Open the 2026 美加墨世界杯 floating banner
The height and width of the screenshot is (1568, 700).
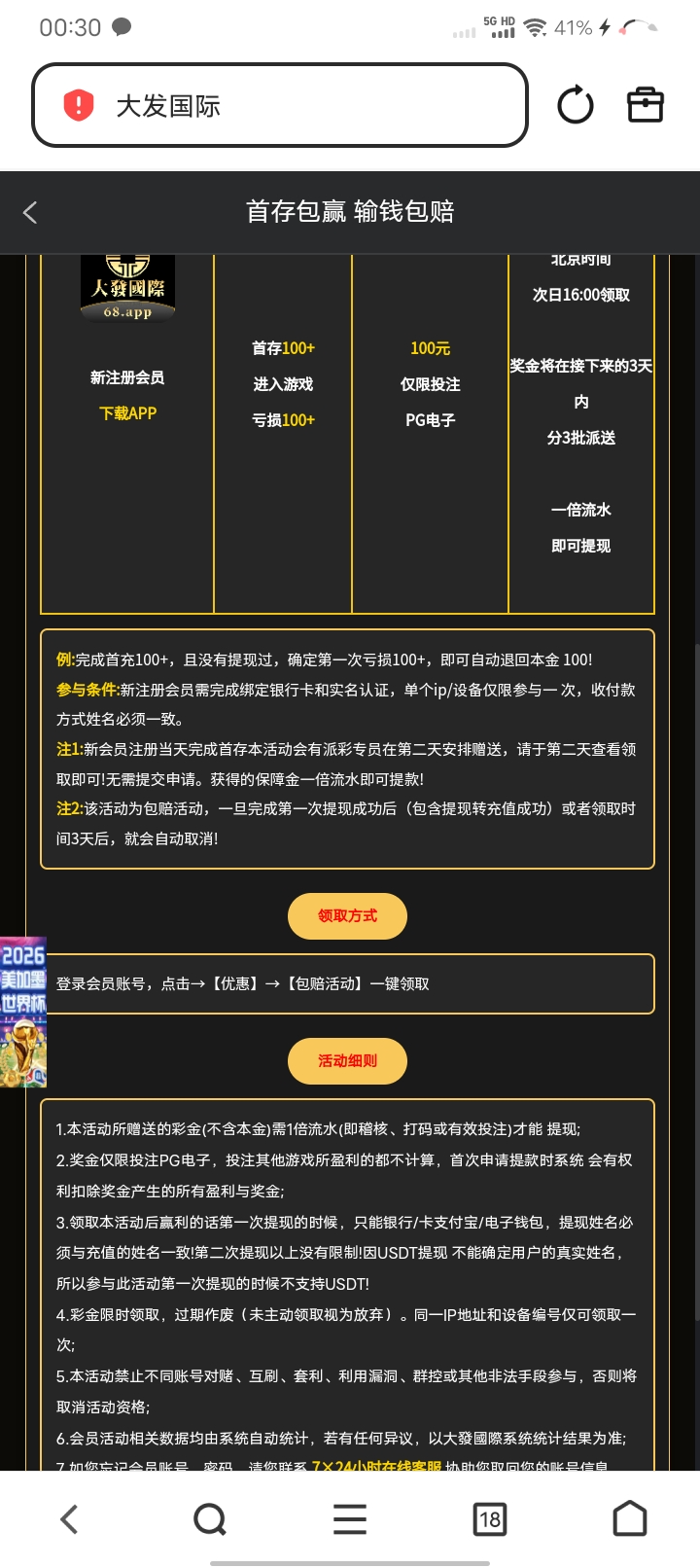23,1012
